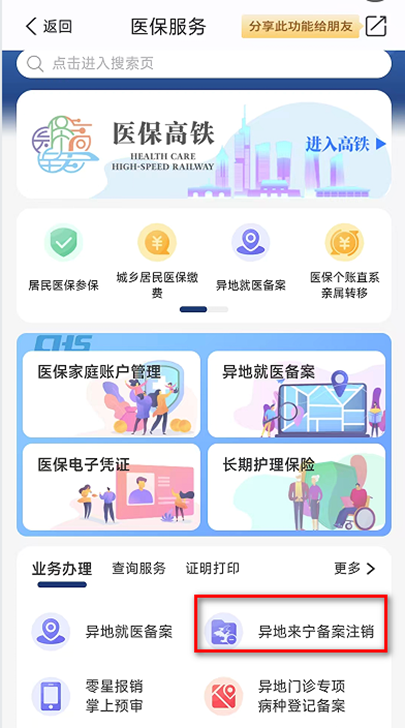Open 医保个账直系亲属转移 shortcut

pyautogui.click(x=344, y=261)
